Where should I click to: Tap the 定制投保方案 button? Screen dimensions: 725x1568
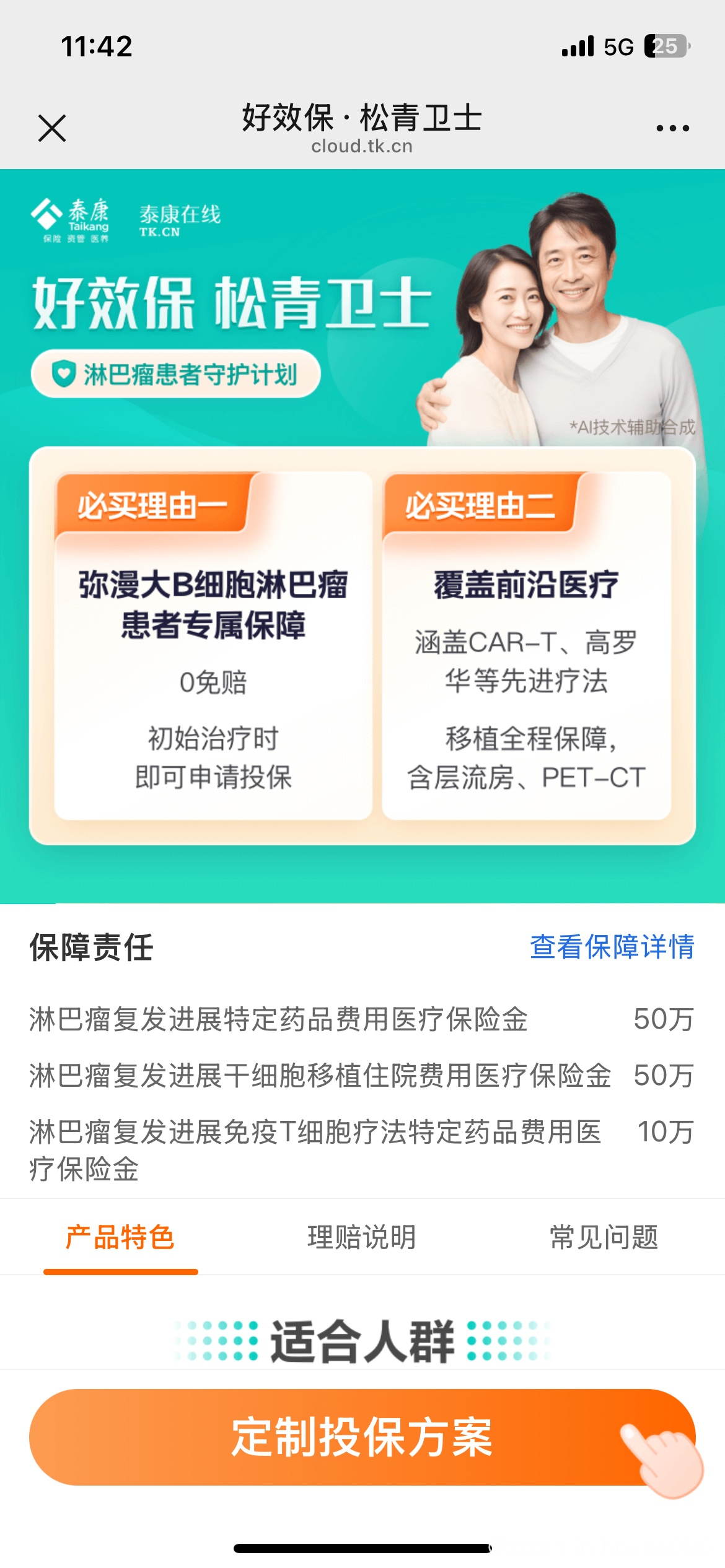point(362,1437)
